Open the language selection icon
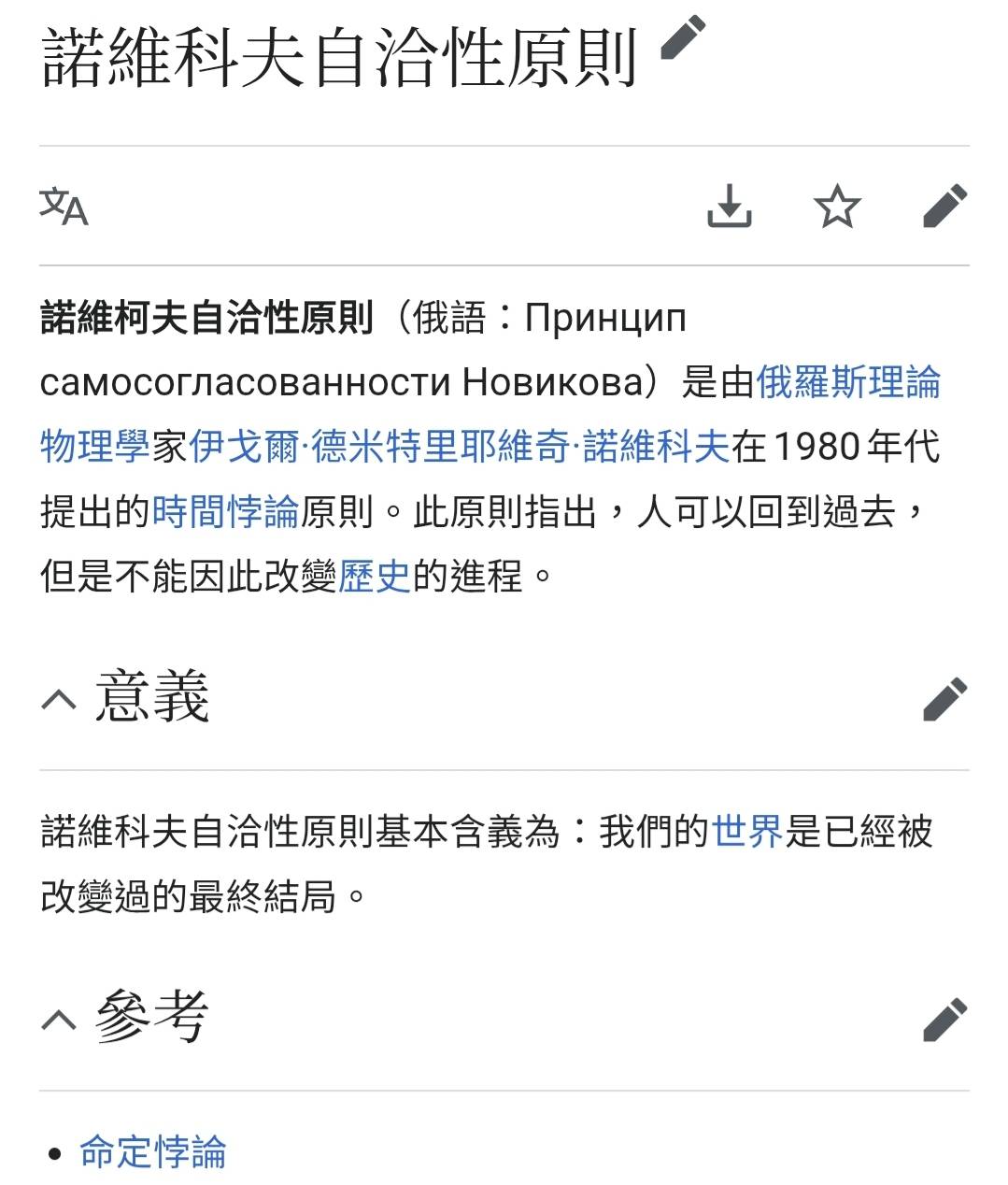 [64, 207]
